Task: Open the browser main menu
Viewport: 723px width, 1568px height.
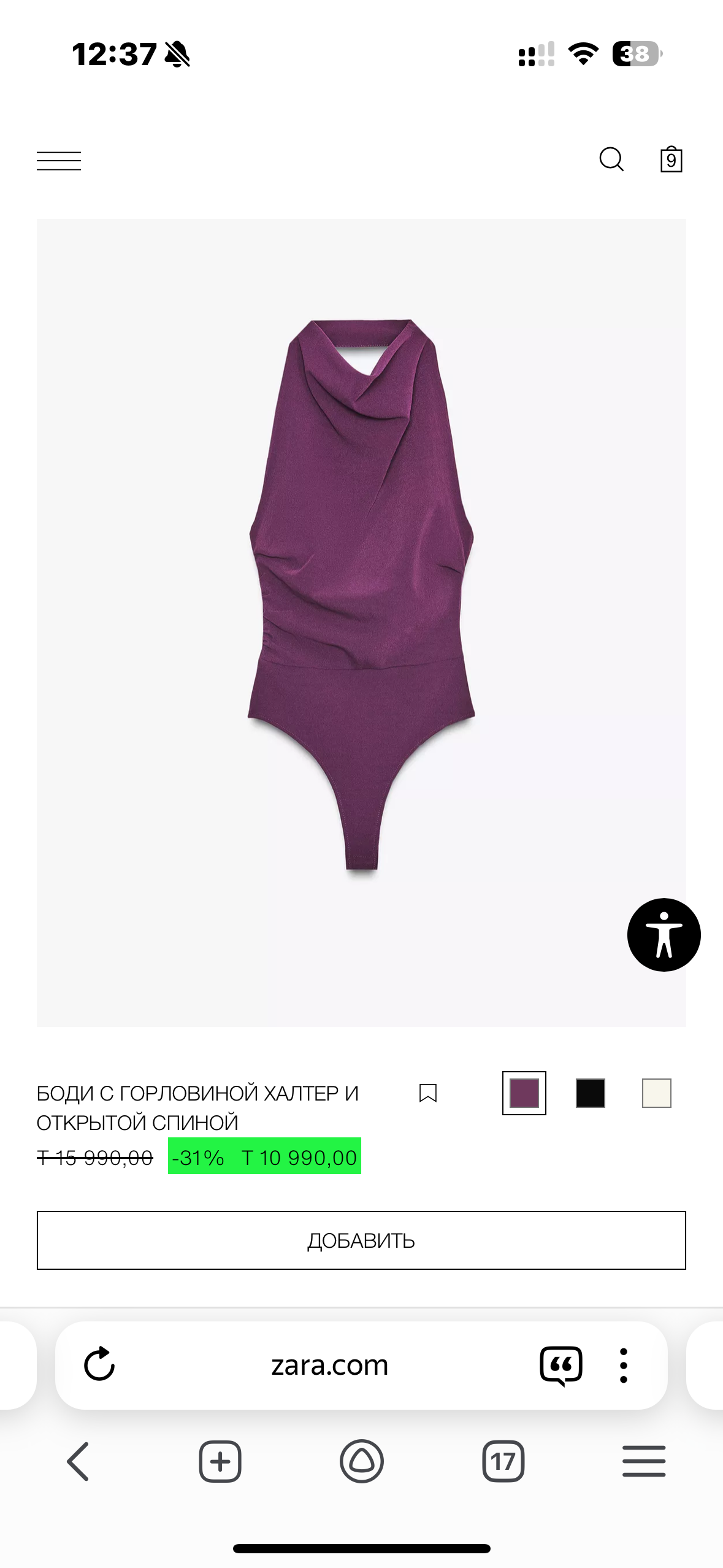Action: (x=644, y=1461)
